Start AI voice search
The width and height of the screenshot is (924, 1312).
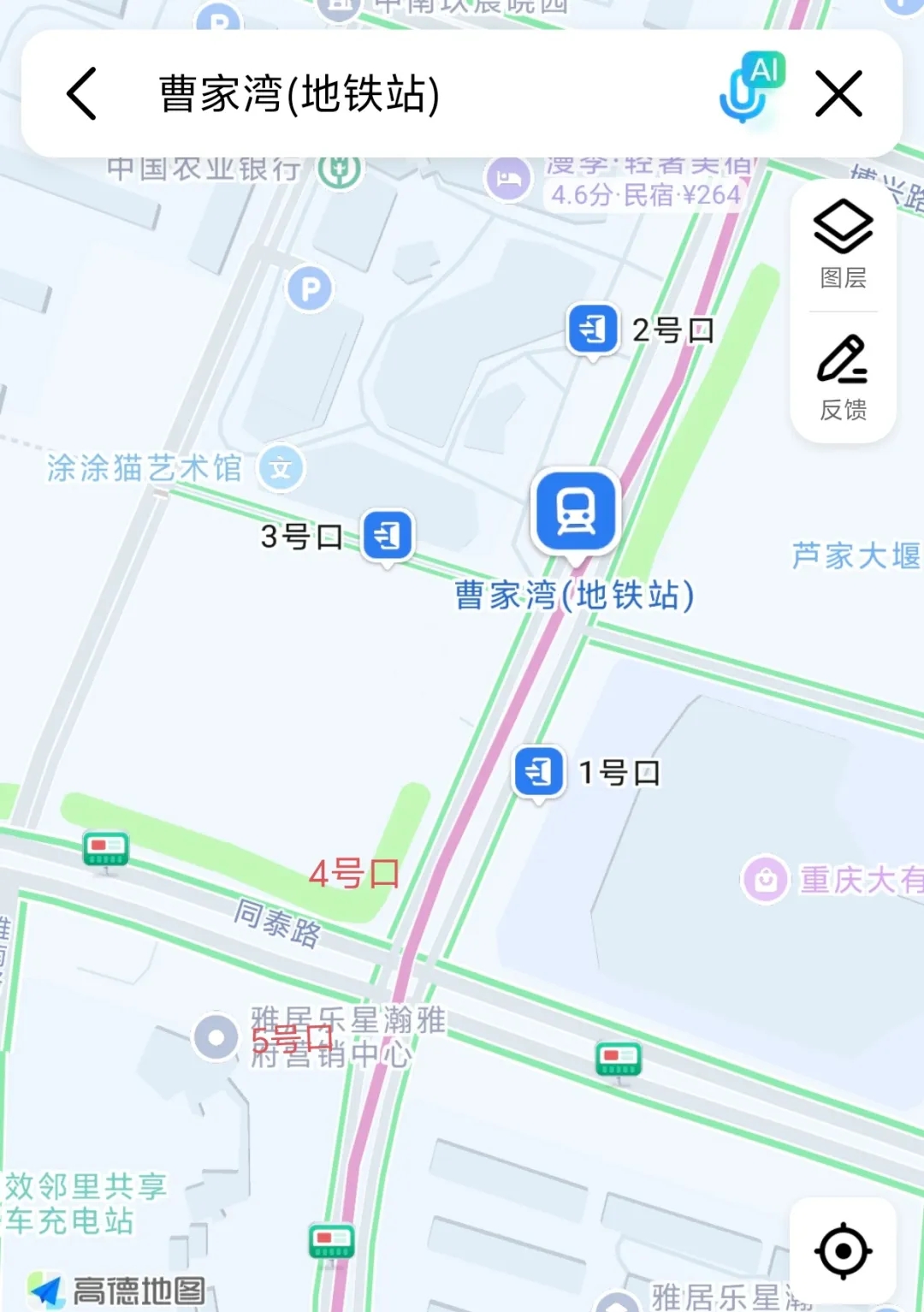(749, 89)
